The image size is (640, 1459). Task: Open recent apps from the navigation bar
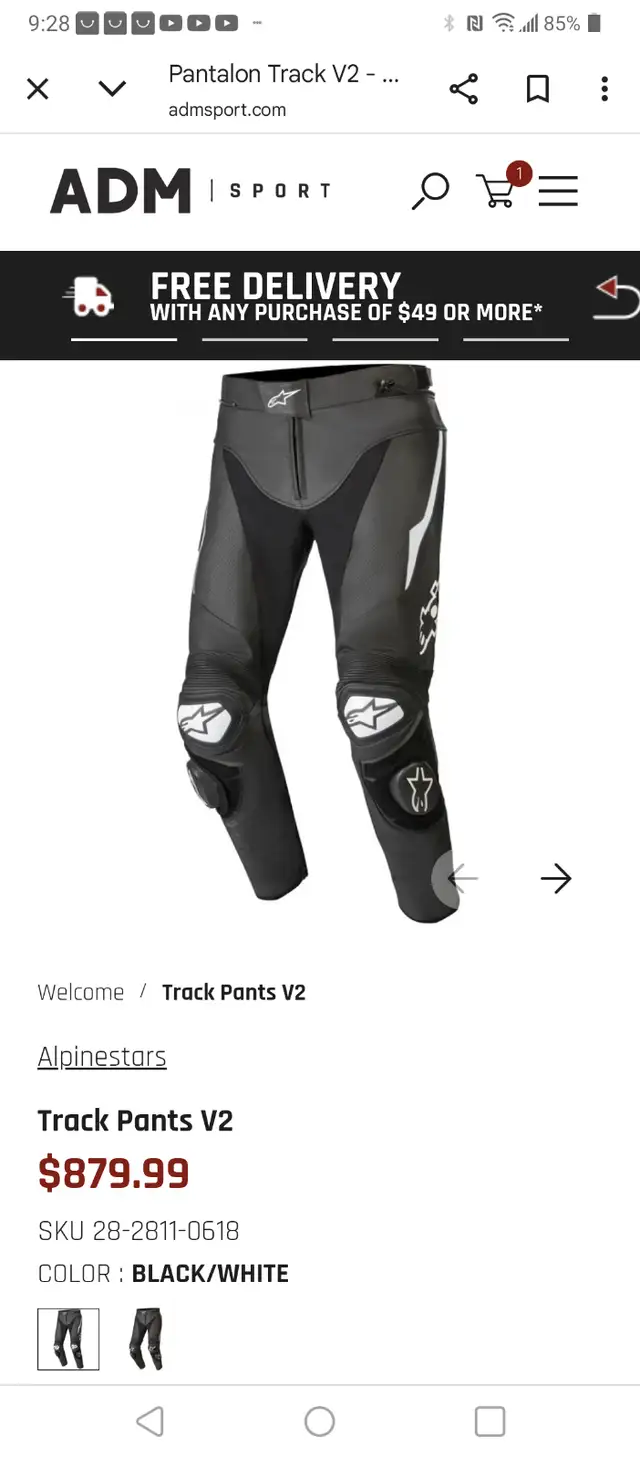(x=490, y=1421)
